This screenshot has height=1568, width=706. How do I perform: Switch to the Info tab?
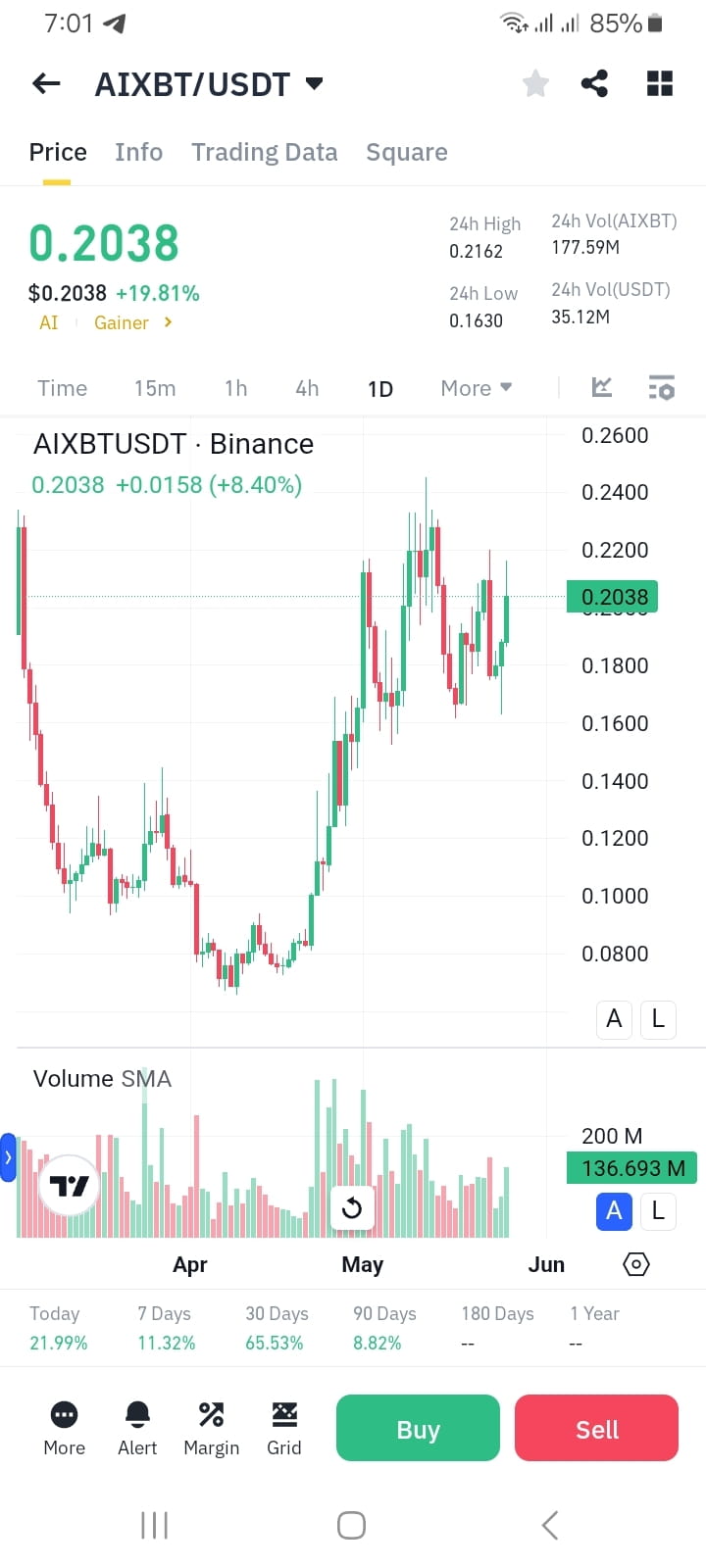click(x=138, y=152)
